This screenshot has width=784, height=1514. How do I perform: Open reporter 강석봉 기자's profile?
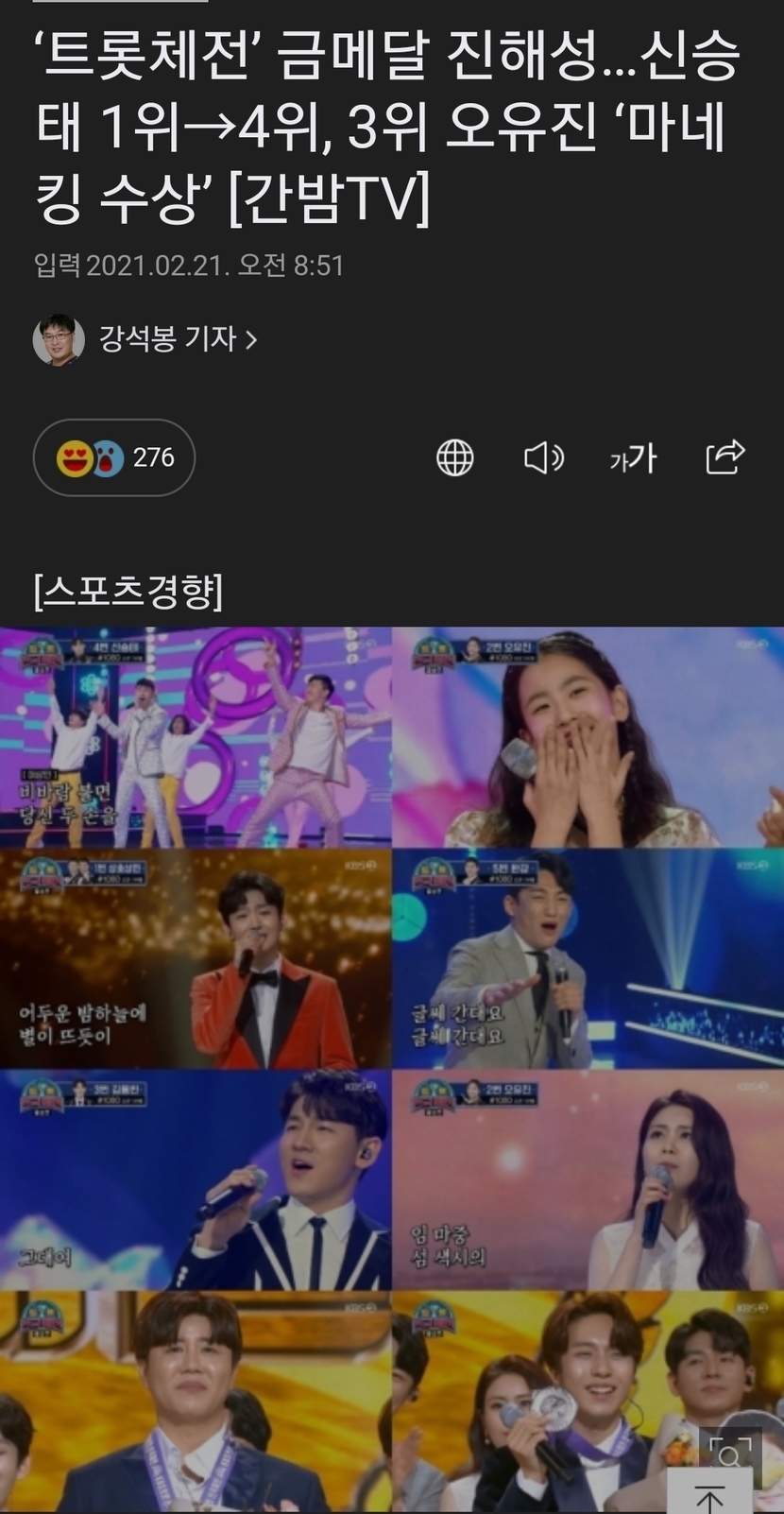(x=178, y=338)
